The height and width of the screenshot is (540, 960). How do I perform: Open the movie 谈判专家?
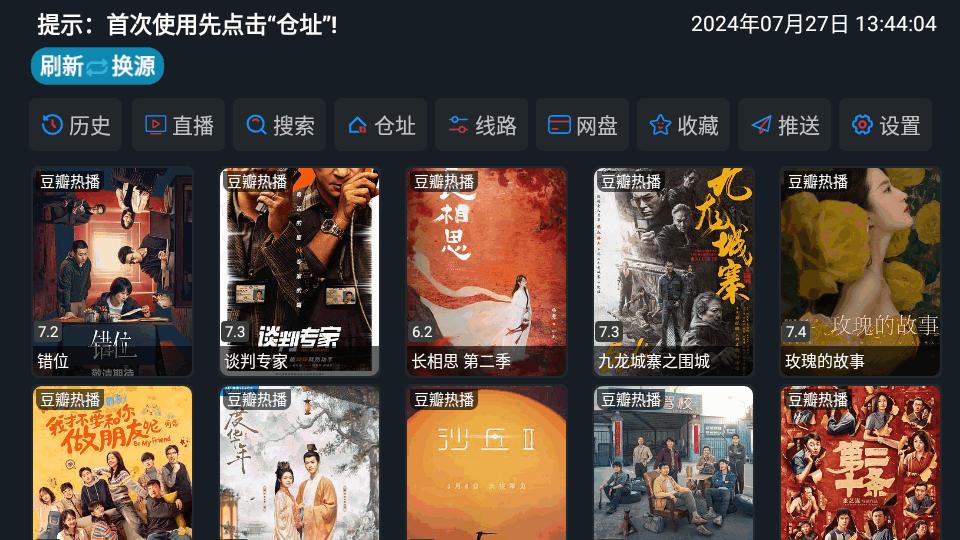tap(299, 271)
